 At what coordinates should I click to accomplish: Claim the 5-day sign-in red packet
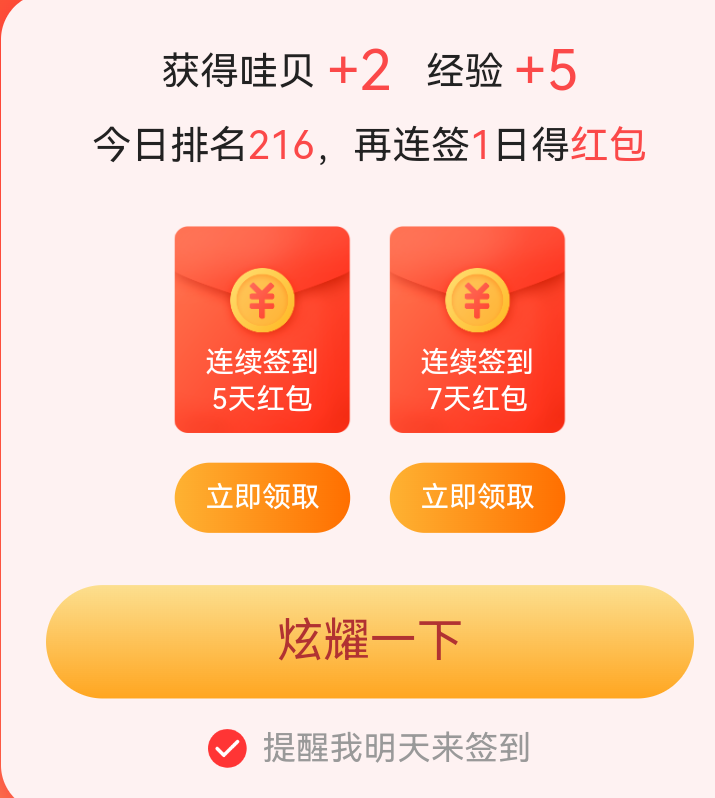pos(262,497)
